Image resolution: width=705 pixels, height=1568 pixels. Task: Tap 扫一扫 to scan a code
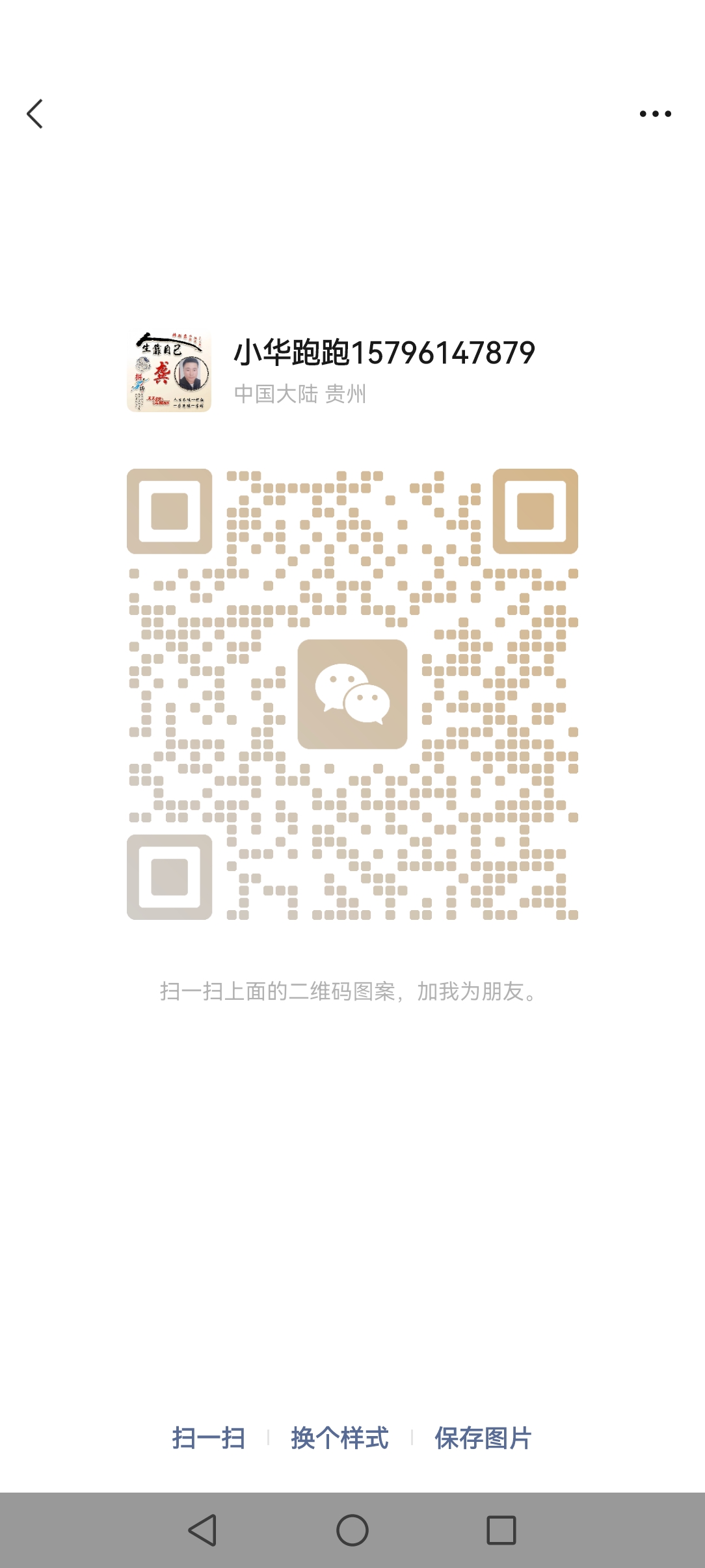click(x=209, y=1438)
